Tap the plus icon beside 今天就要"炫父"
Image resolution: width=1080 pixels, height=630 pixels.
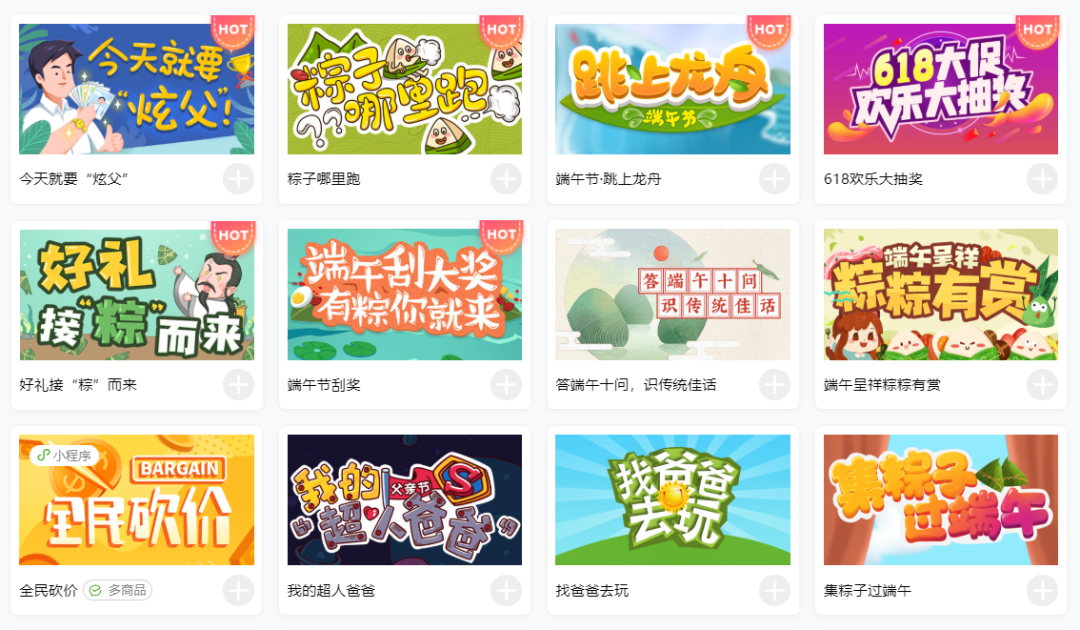[238, 179]
